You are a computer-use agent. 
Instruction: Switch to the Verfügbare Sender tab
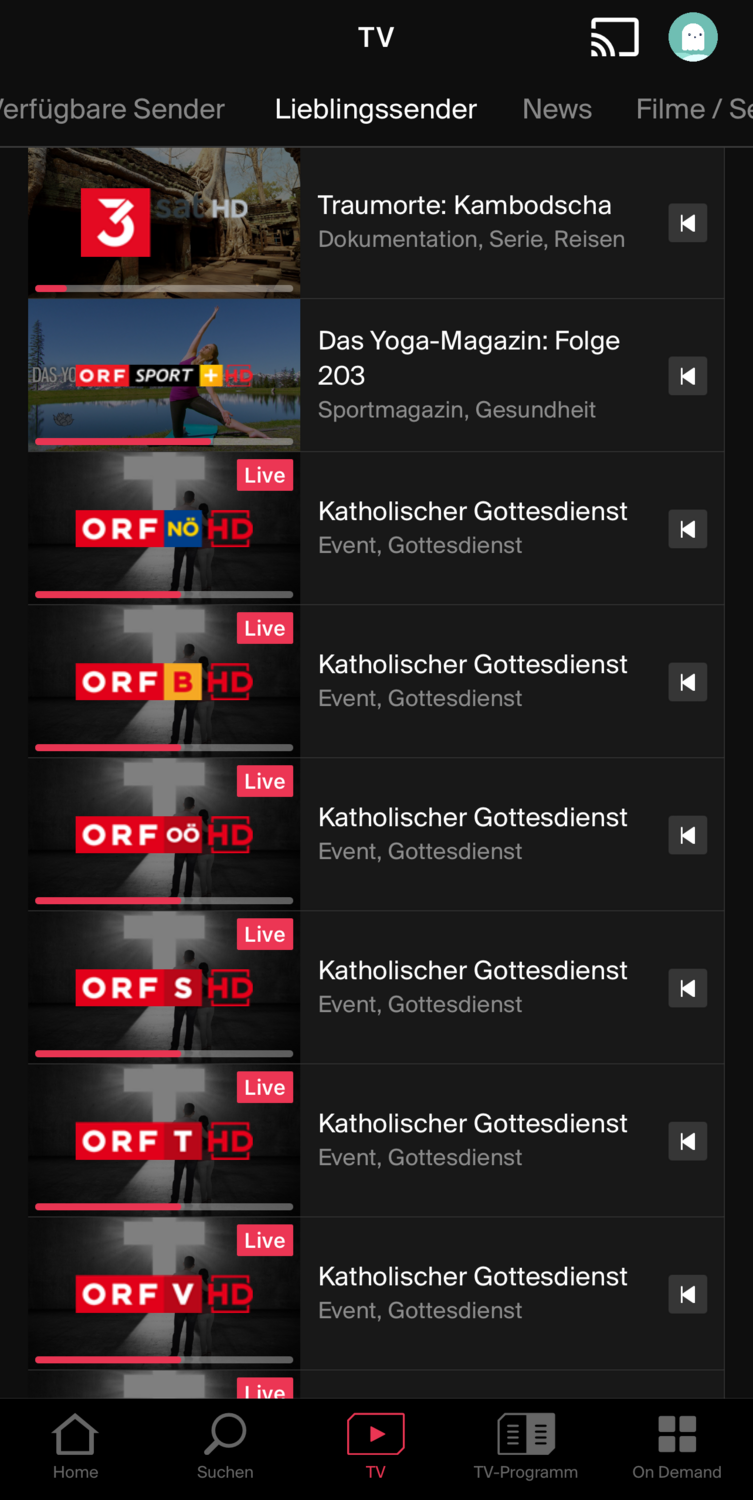point(112,109)
